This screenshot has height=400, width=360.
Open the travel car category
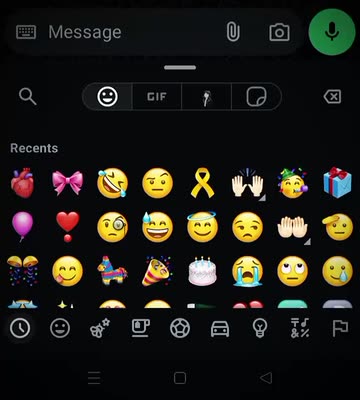pyautogui.click(x=220, y=329)
